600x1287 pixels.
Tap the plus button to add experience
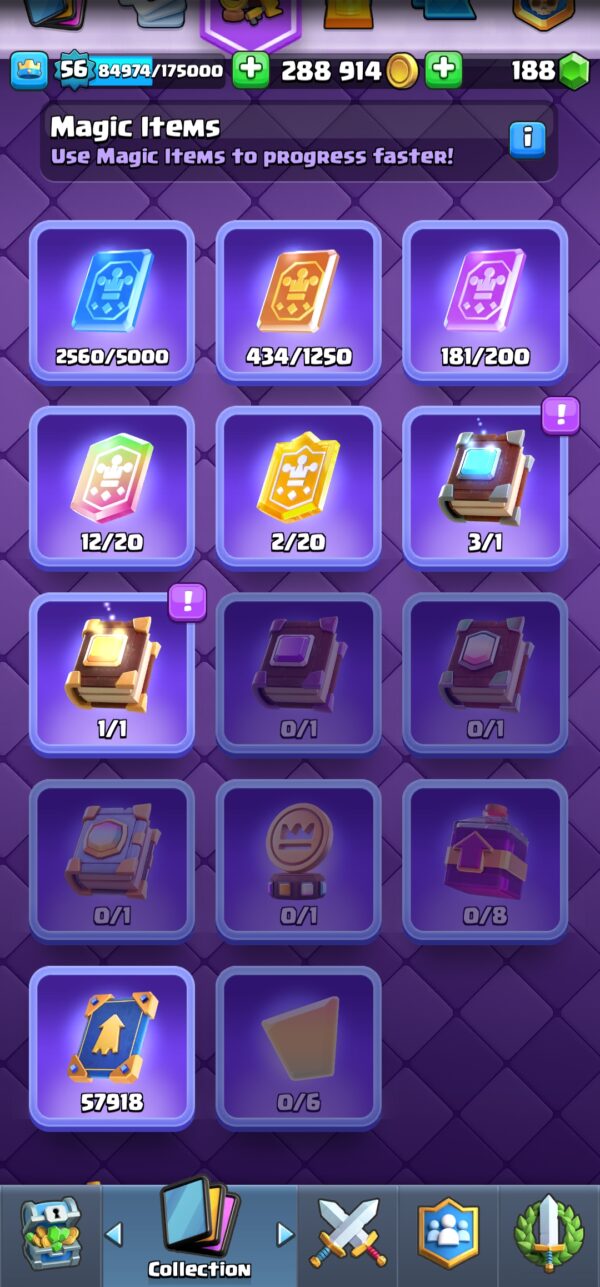coord(251,70)
